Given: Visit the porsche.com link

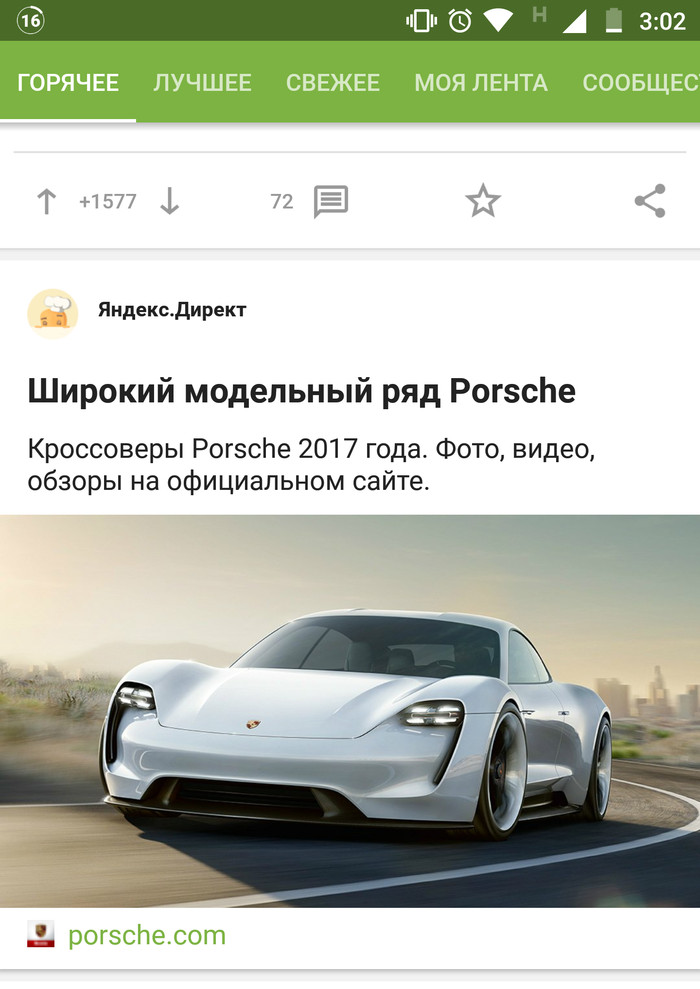Looking at the screenshot, I should pos(147,936).
